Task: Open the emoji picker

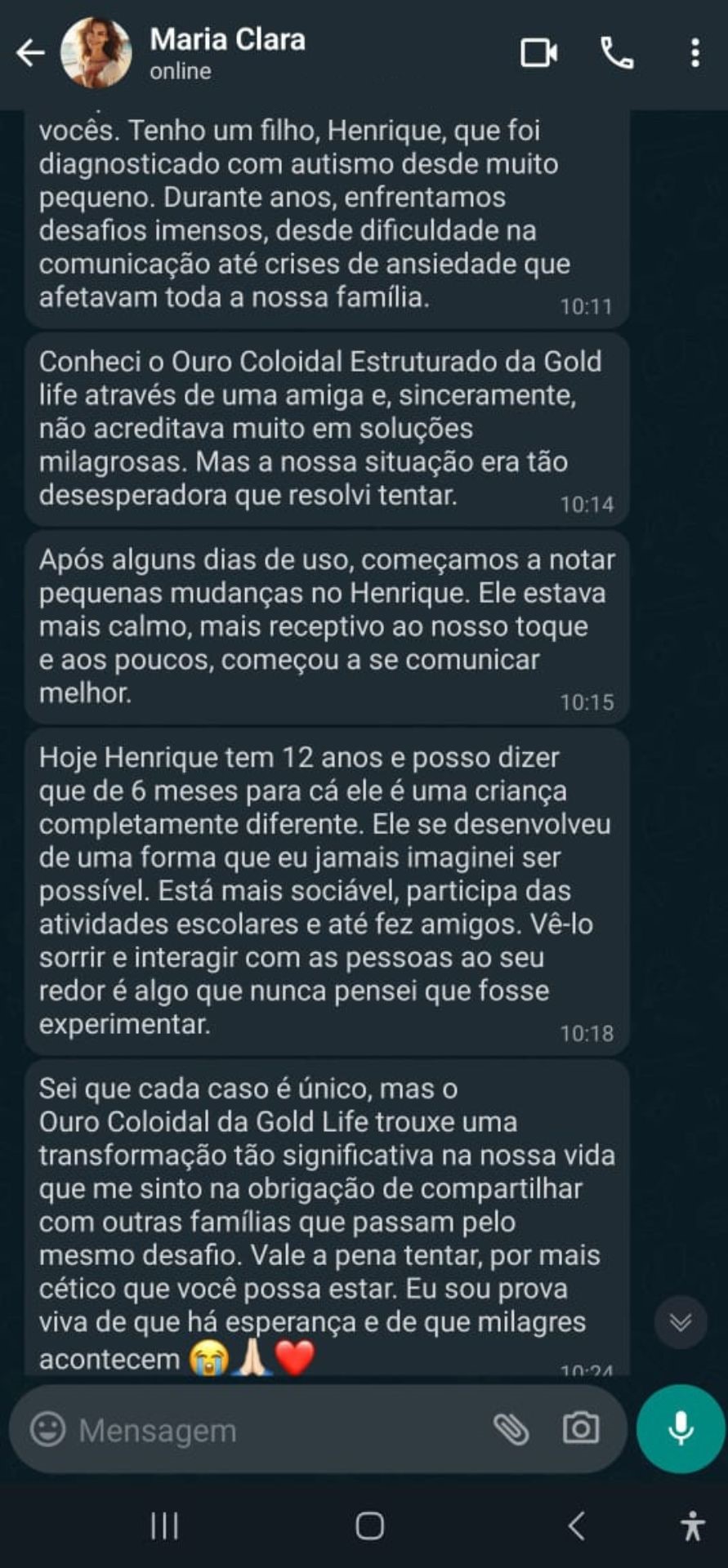Action: pos(47,1430)
